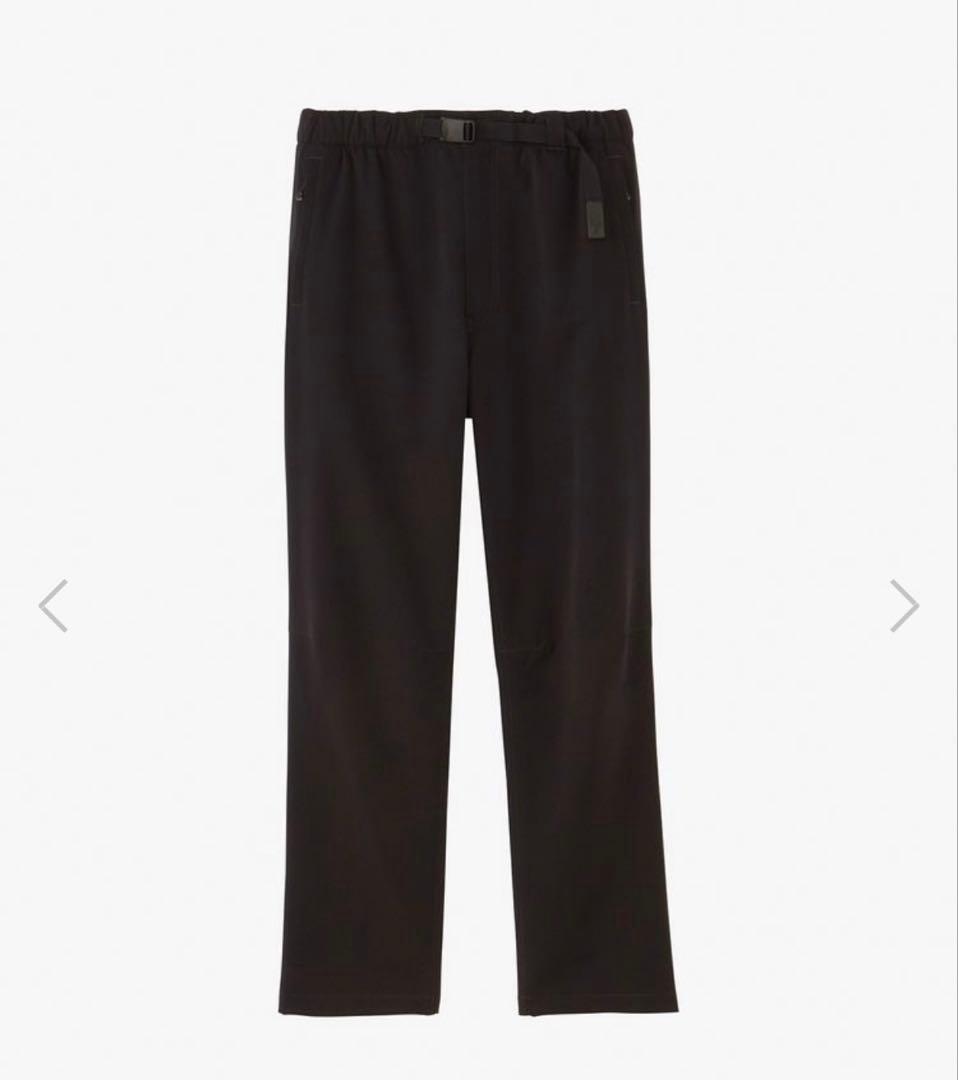958x1080 pixels.
Task: Show the next product image
Action: point(904,606)
